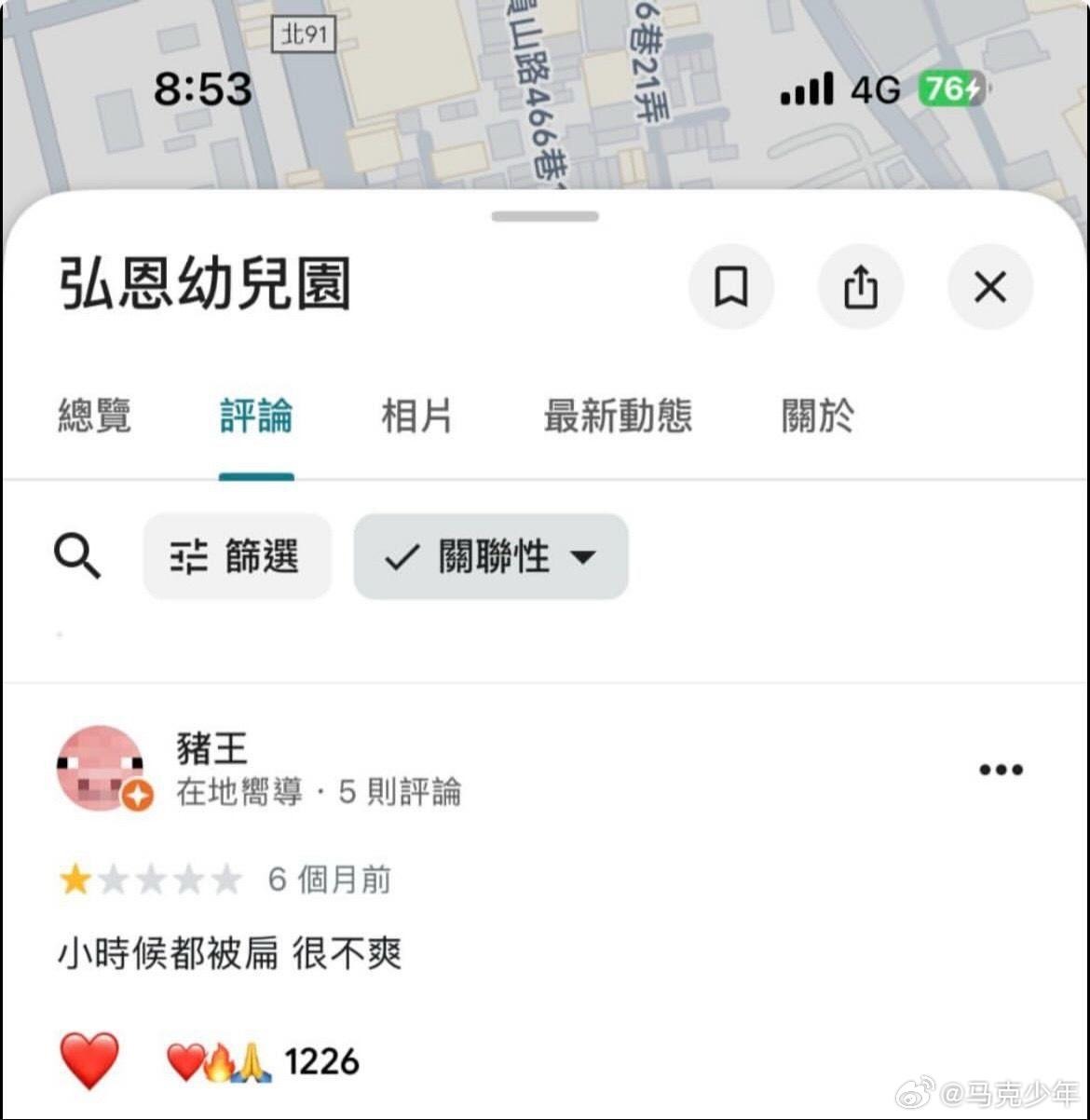Like 豬王's review with the heart
The height and width of the screenshot is (1120, 1090).
(x=89, y=1060)
